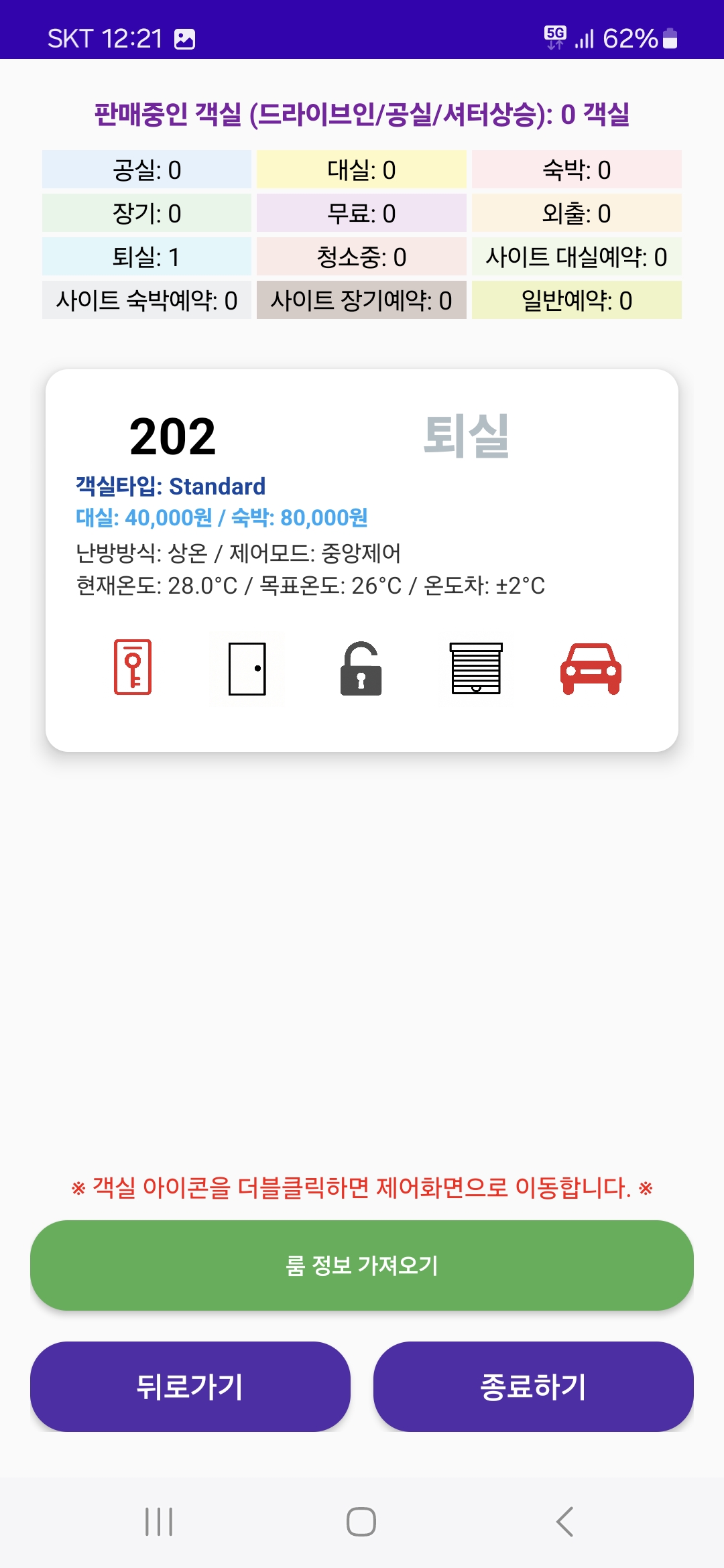Tap the unlocked padlock icon for room 202
Image resolution: width=724 pixels, height=1568 pixels.
point(361,670)
